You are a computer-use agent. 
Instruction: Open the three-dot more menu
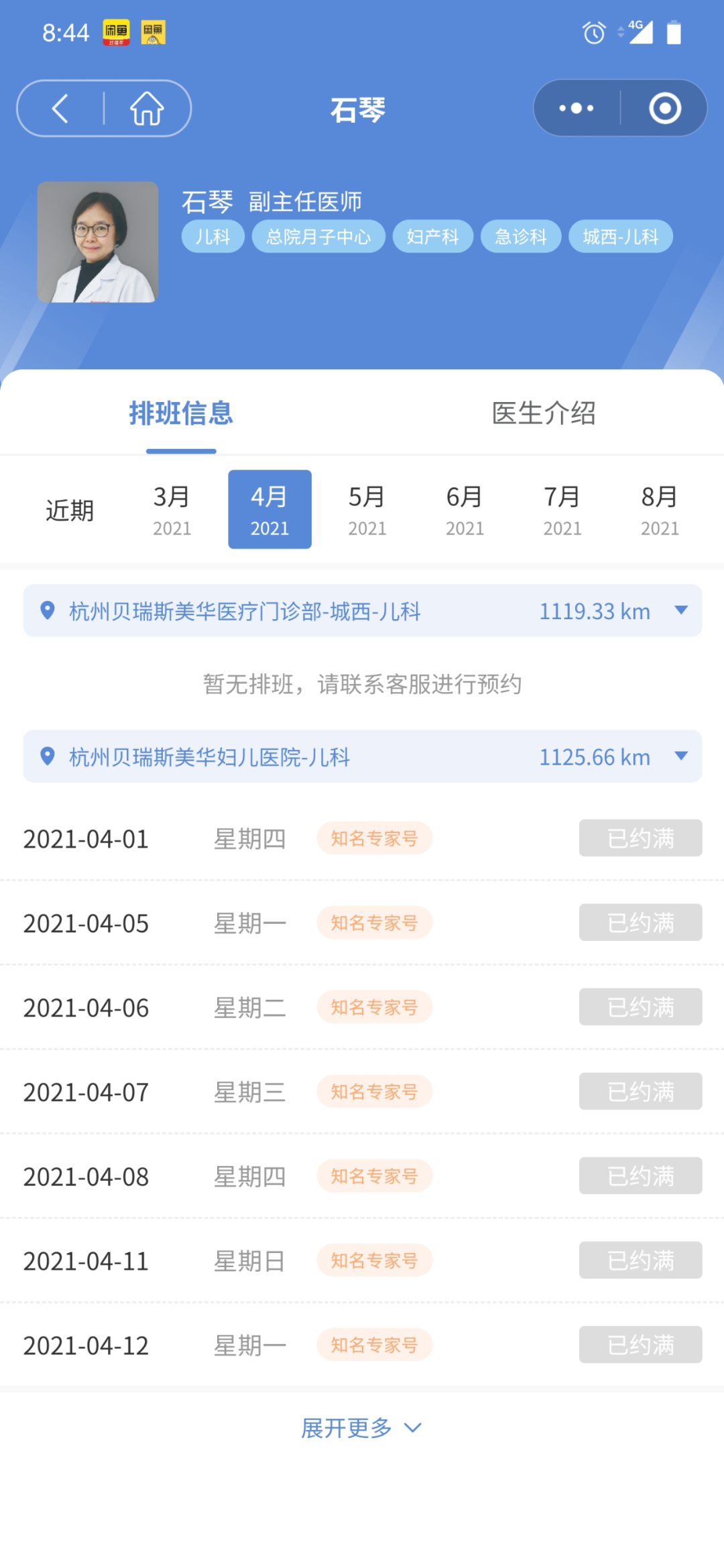tap(577, 109)
